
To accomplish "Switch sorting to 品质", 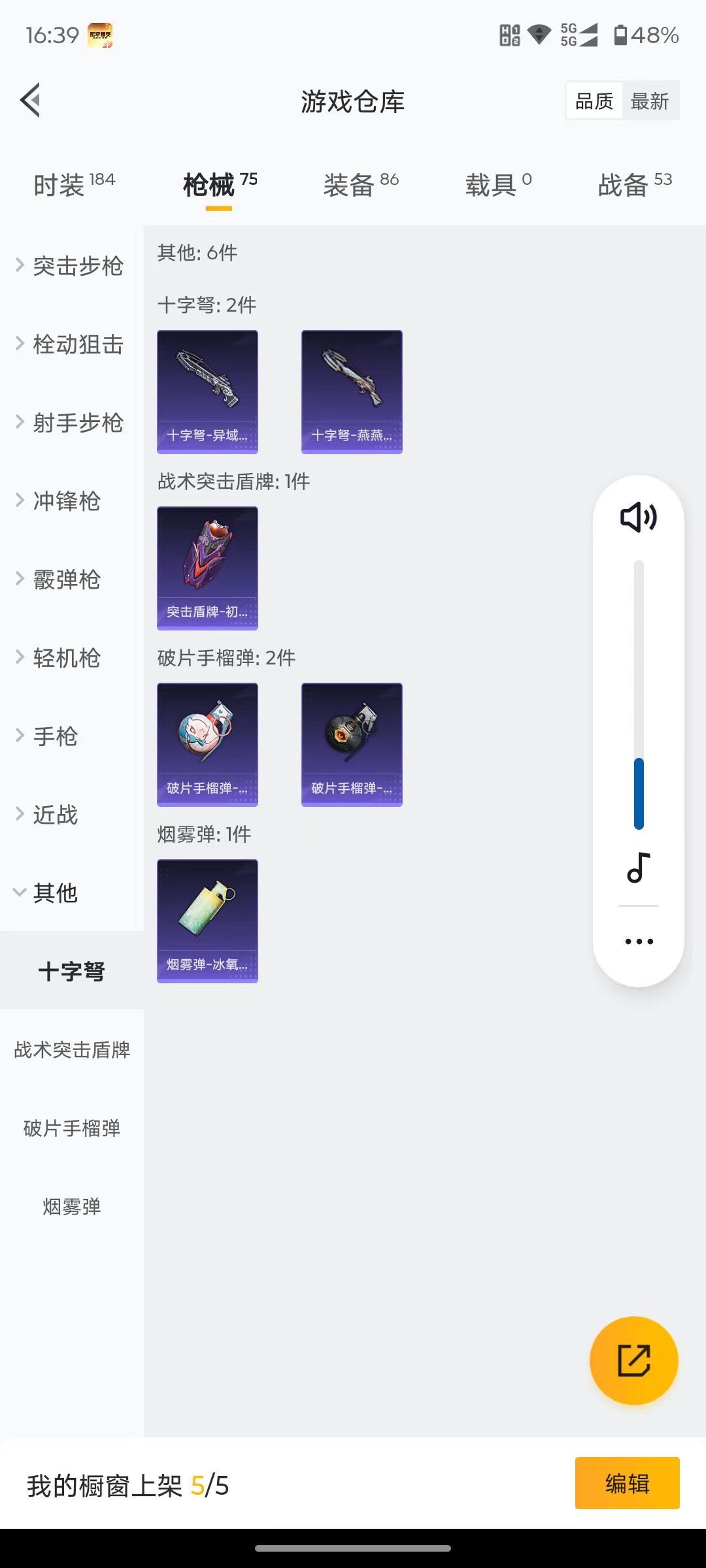I will [x=593, y=100].
